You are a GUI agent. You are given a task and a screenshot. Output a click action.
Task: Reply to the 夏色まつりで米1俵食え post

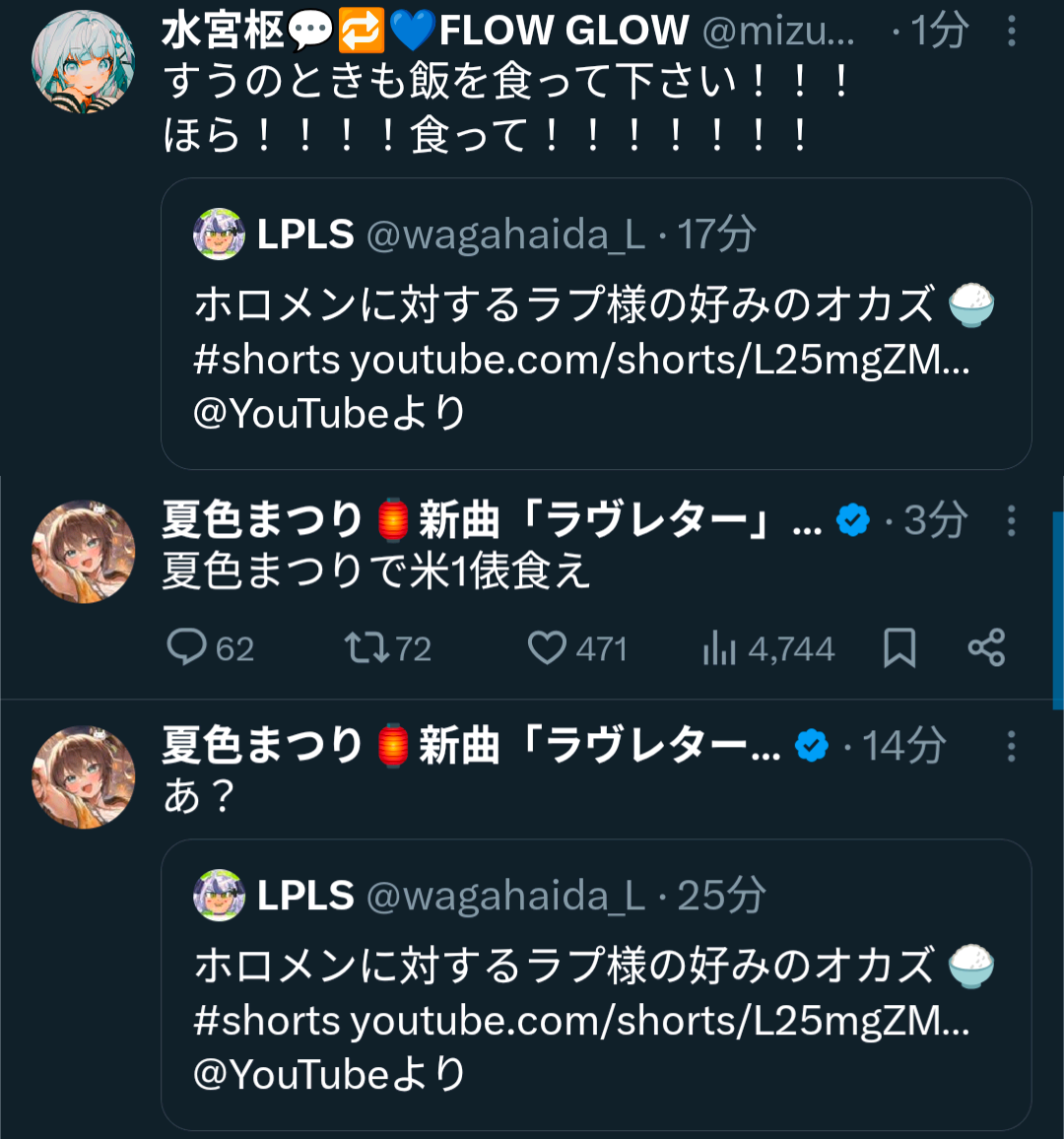[187, 647]
